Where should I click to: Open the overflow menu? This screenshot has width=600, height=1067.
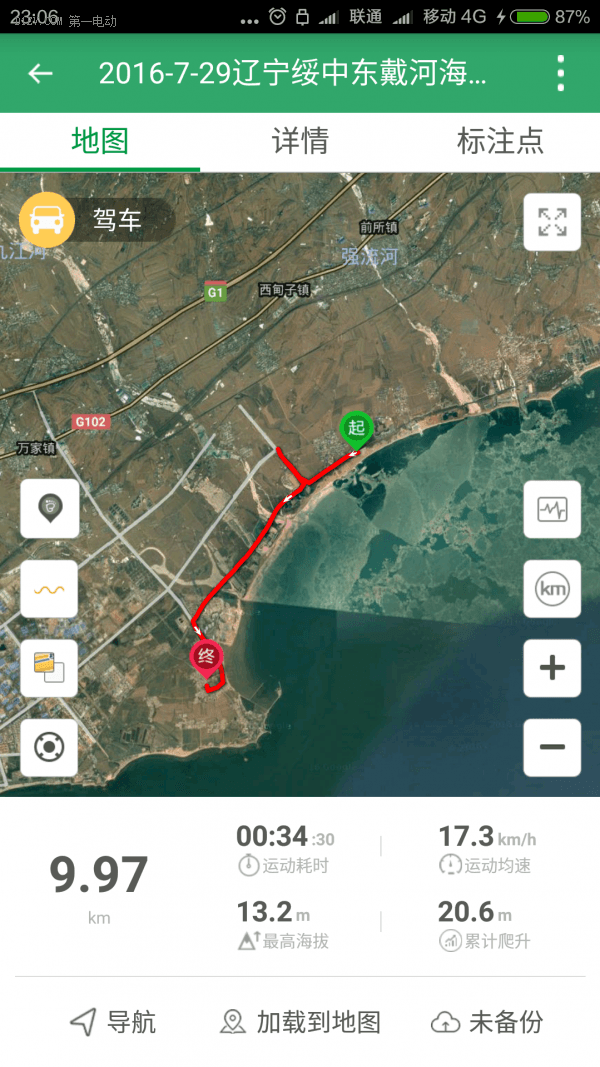point(561,73)
